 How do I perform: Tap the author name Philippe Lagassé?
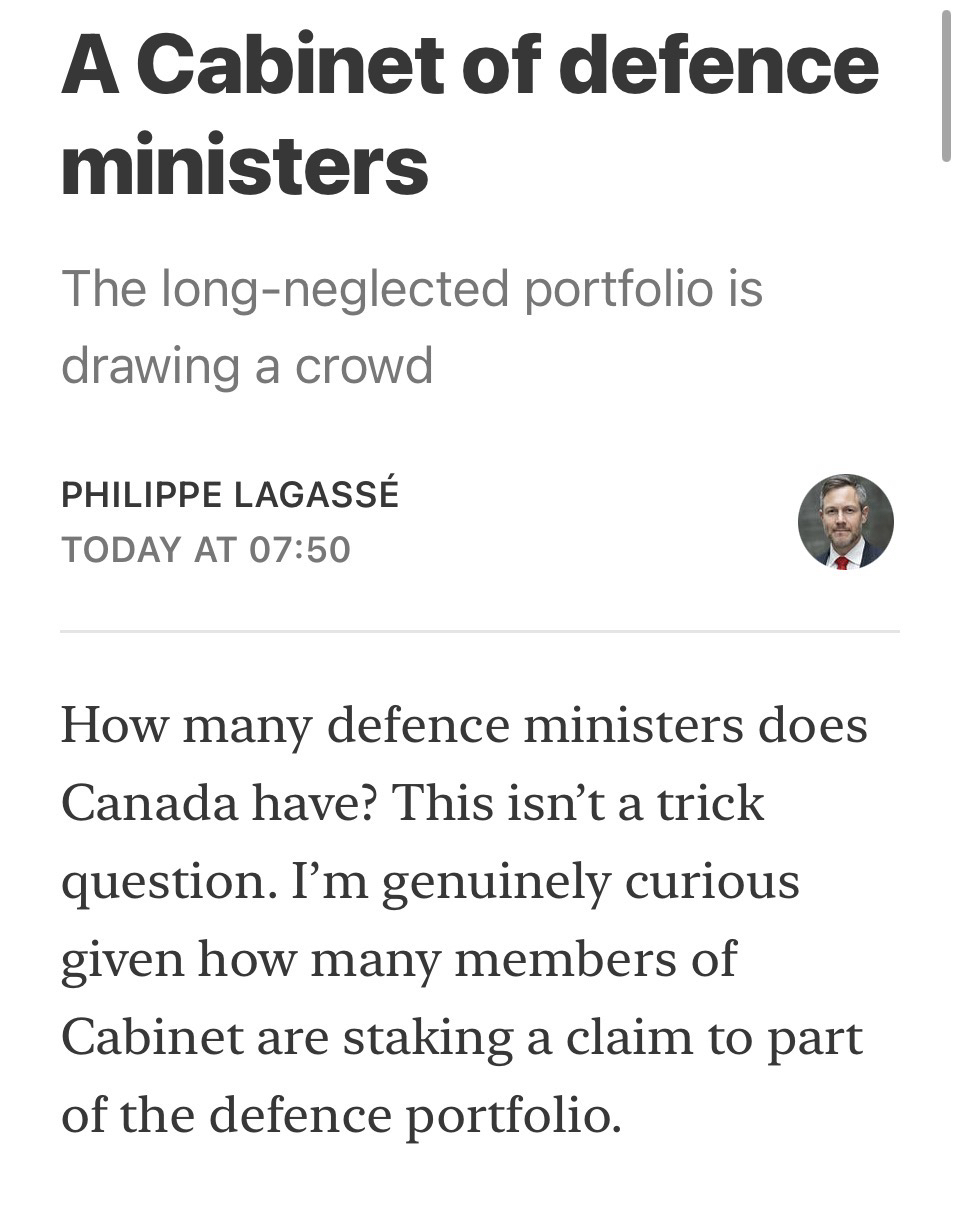[x=230, y=495]
